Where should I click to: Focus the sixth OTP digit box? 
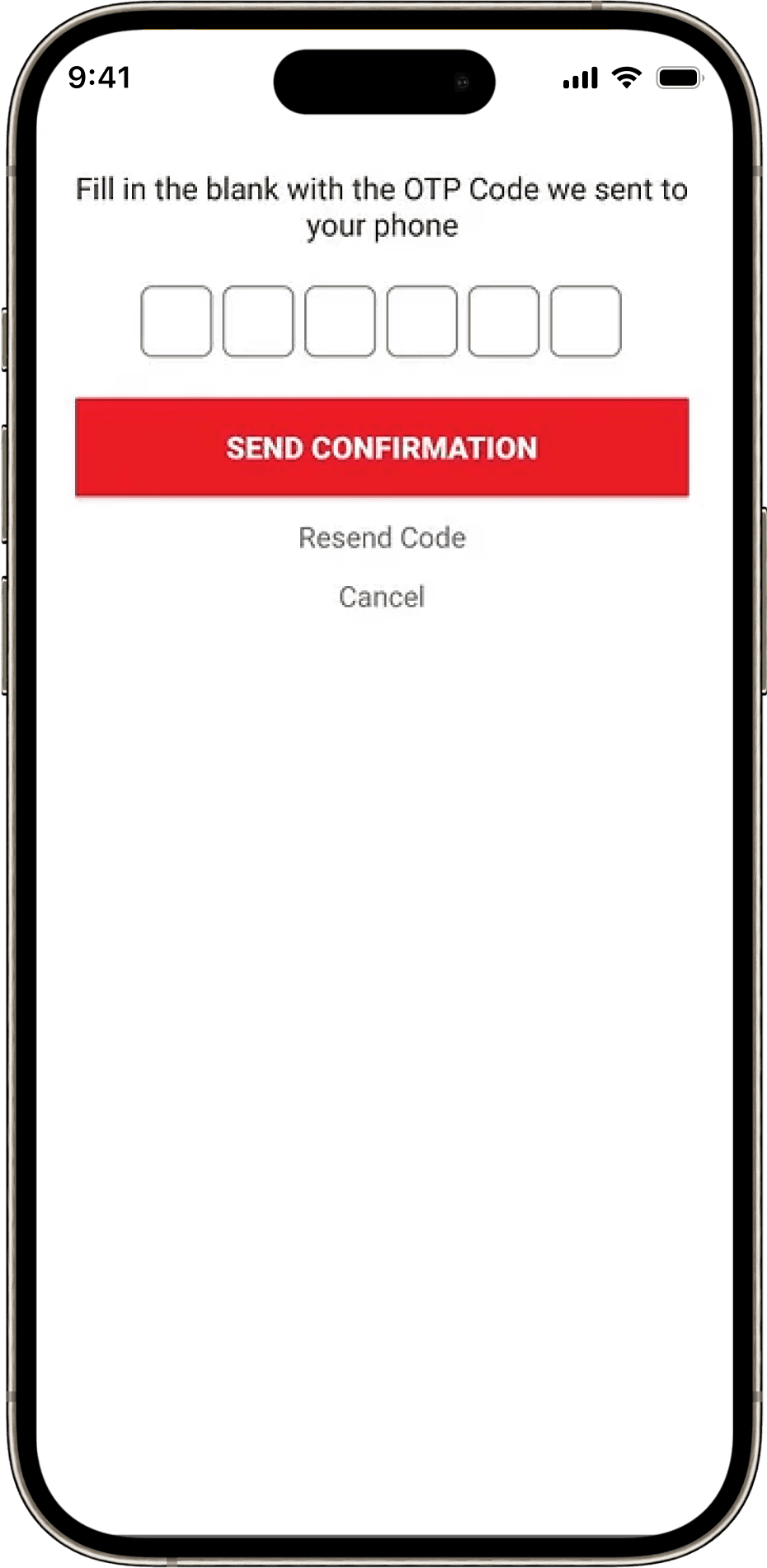pos(586,321)
